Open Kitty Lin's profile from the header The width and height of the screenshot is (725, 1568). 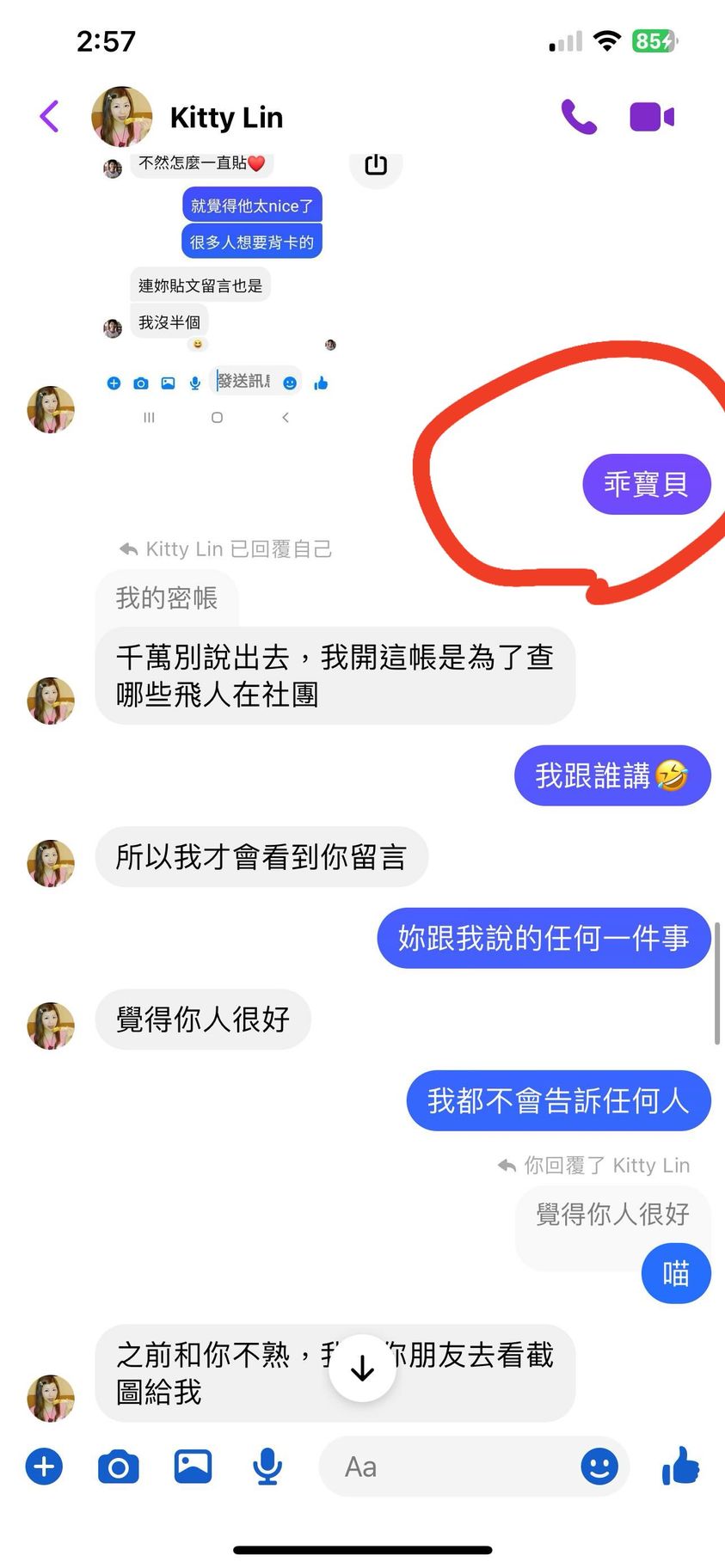[x=225, y=117]
